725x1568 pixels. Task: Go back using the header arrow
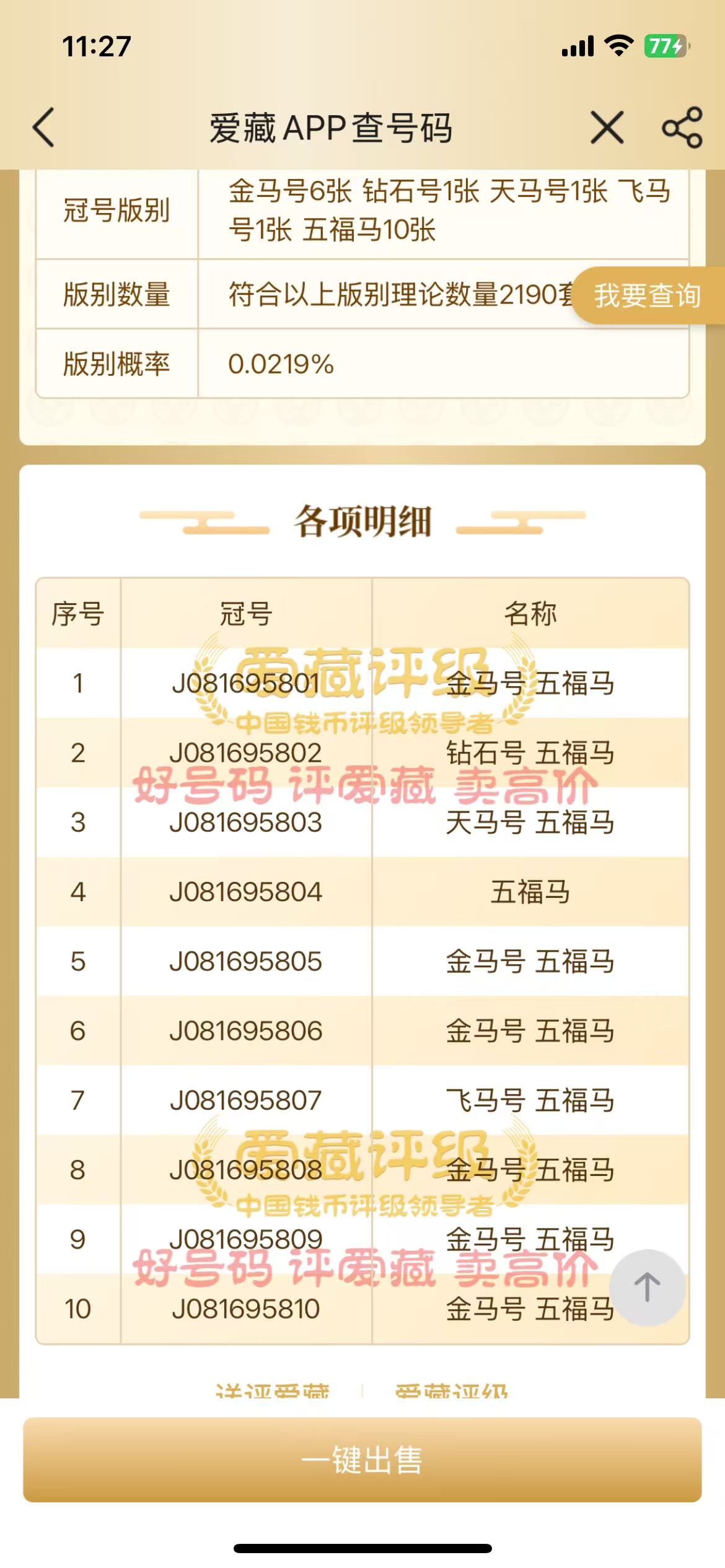(44, 128)
